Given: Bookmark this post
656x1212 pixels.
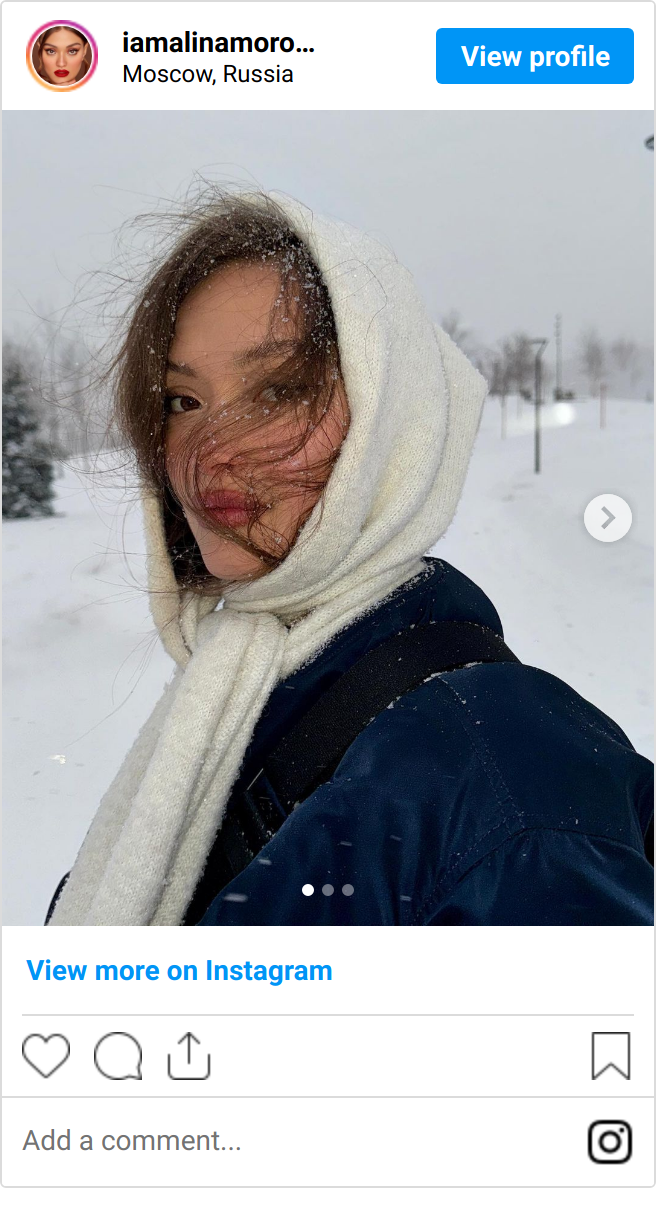Looking at the screenshot, I should click(x=611, y=1056).
